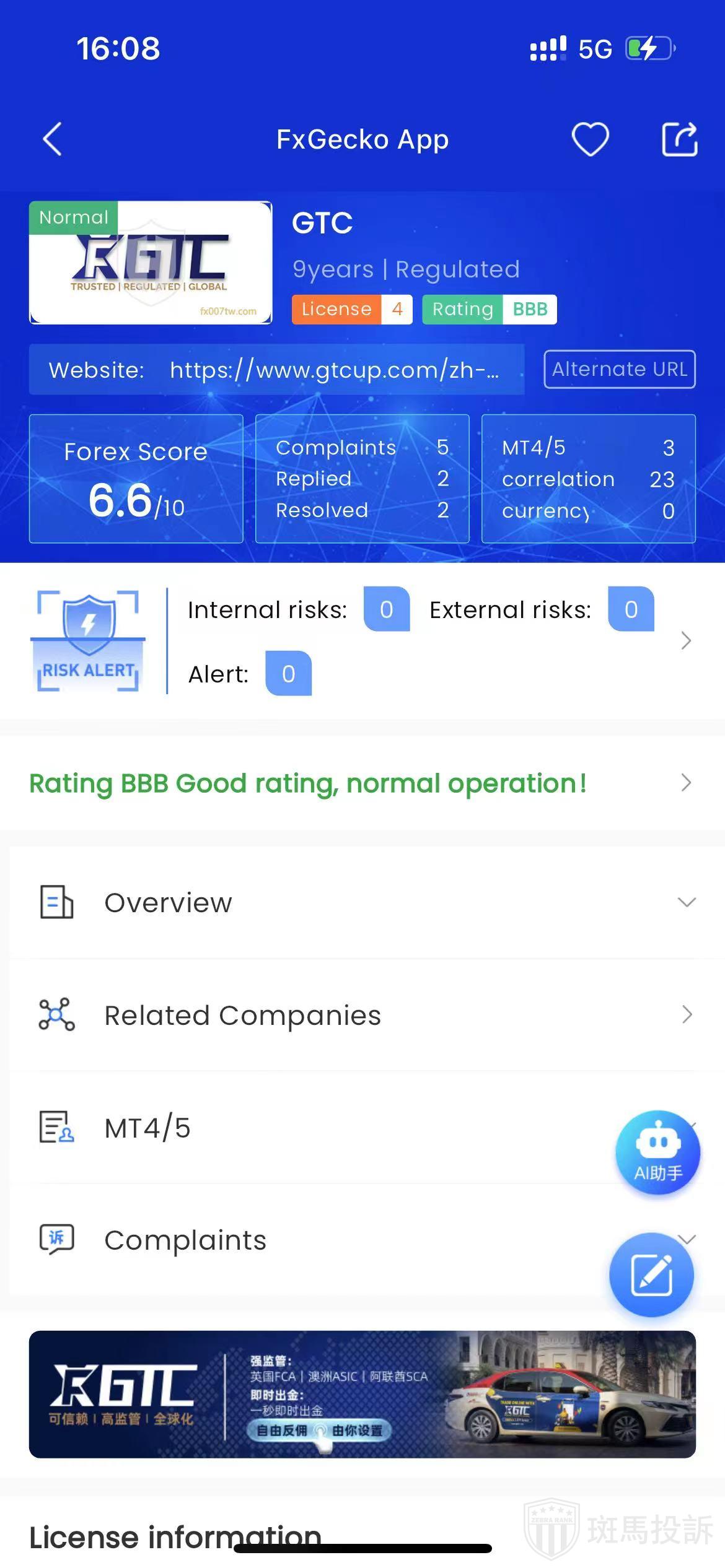Open the GTC advertisement banner
The width and height of the screenshot is (725, 1568).
coord(362,1394)
